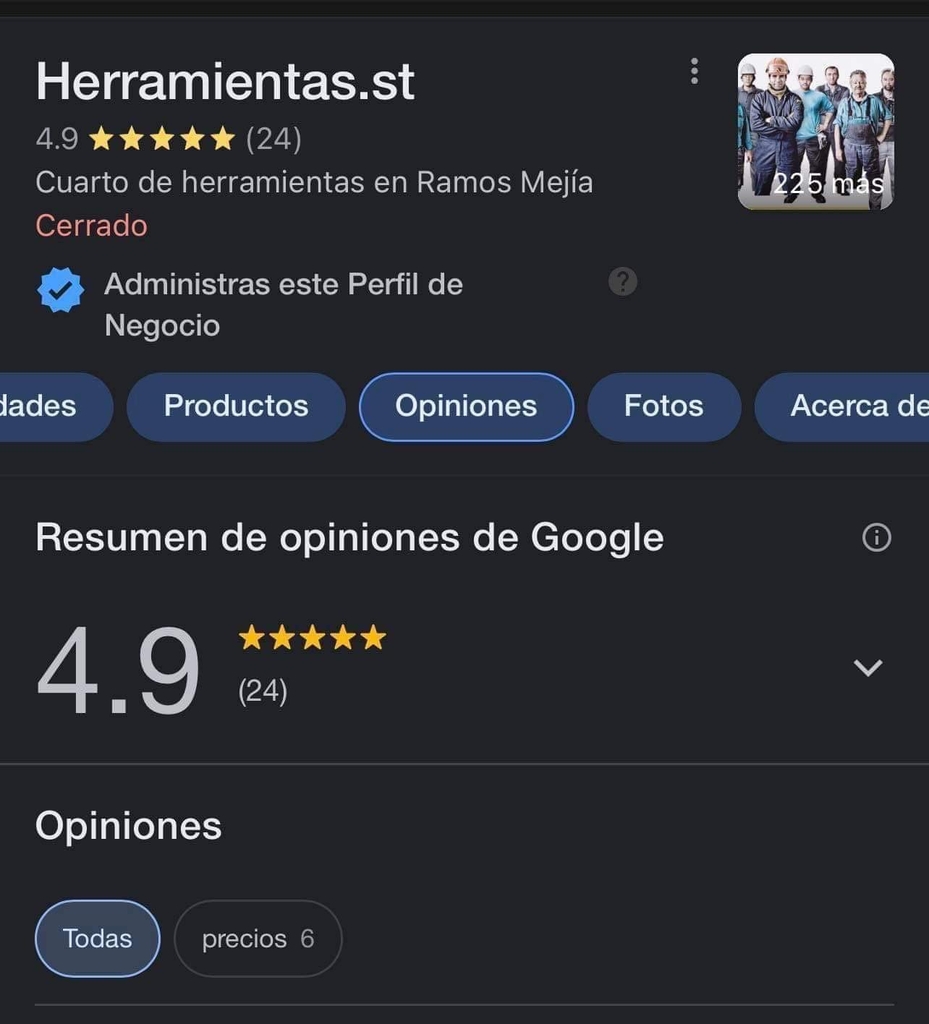Expand the 4.9 rating breakdown chevron
Viewport: 929px width, 1024px height.
[x=867, y=667]
